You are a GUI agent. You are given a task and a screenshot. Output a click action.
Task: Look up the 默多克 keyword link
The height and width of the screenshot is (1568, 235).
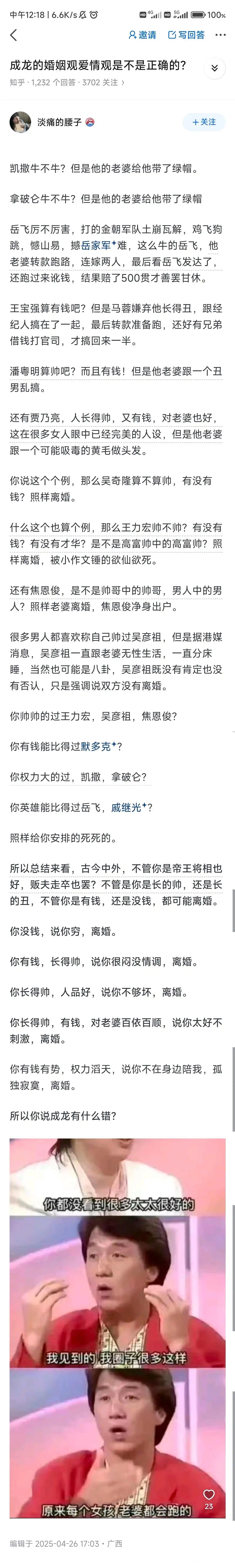98,746
